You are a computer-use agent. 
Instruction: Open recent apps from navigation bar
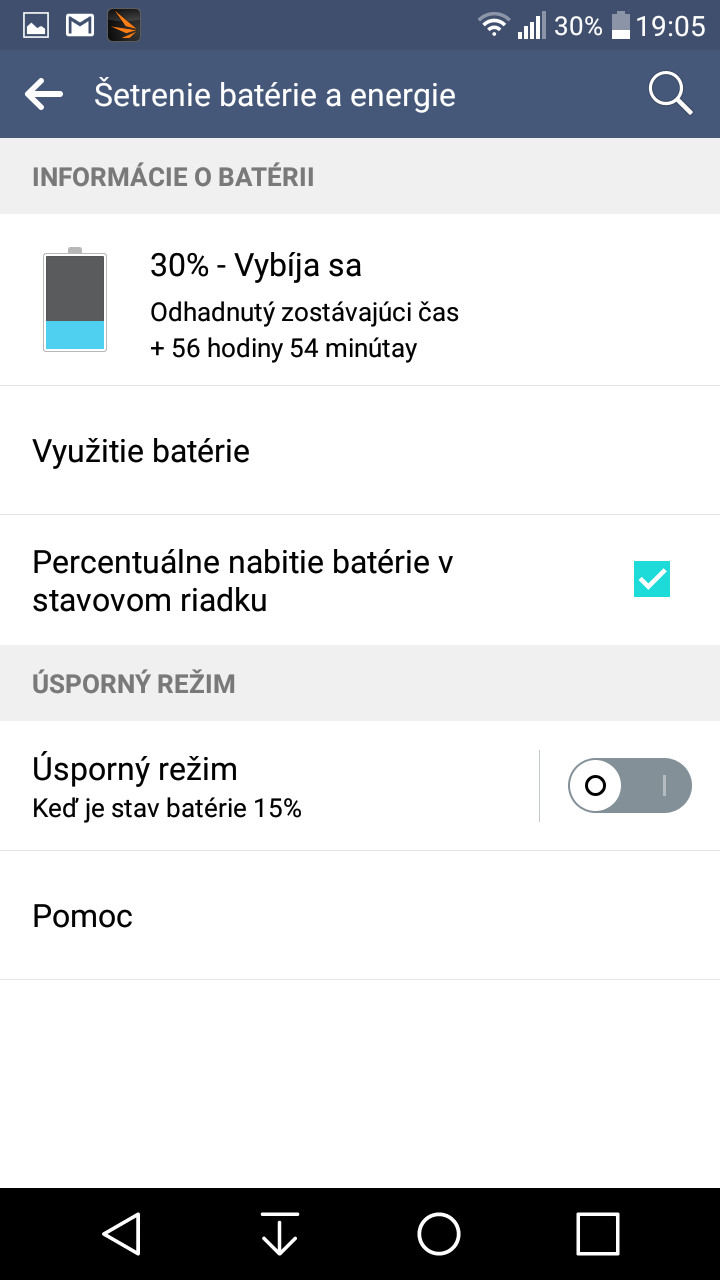(598, 1234)
